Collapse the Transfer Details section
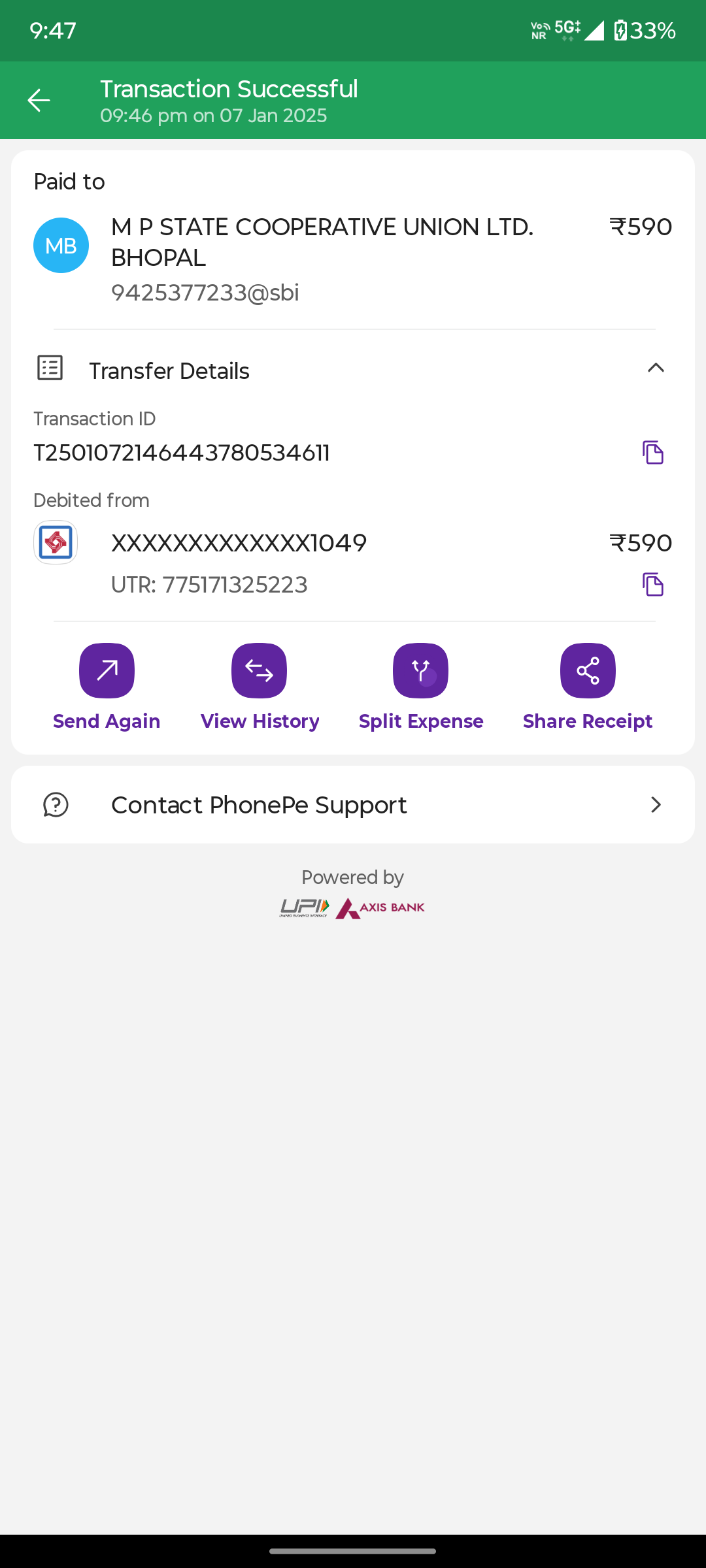Image resolution: width=706 pixels, height=1568 pixels. pos(656,368)
